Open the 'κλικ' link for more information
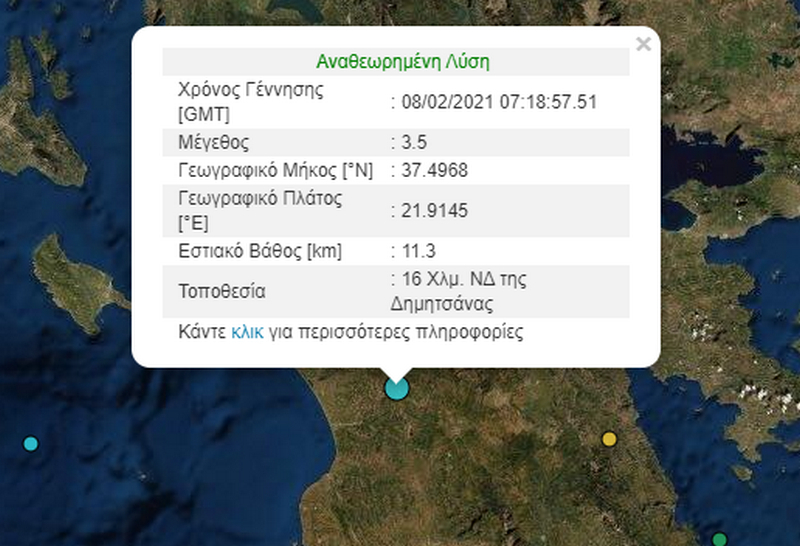The width and height of the screenshot is (800, 546). coord(247,332)
